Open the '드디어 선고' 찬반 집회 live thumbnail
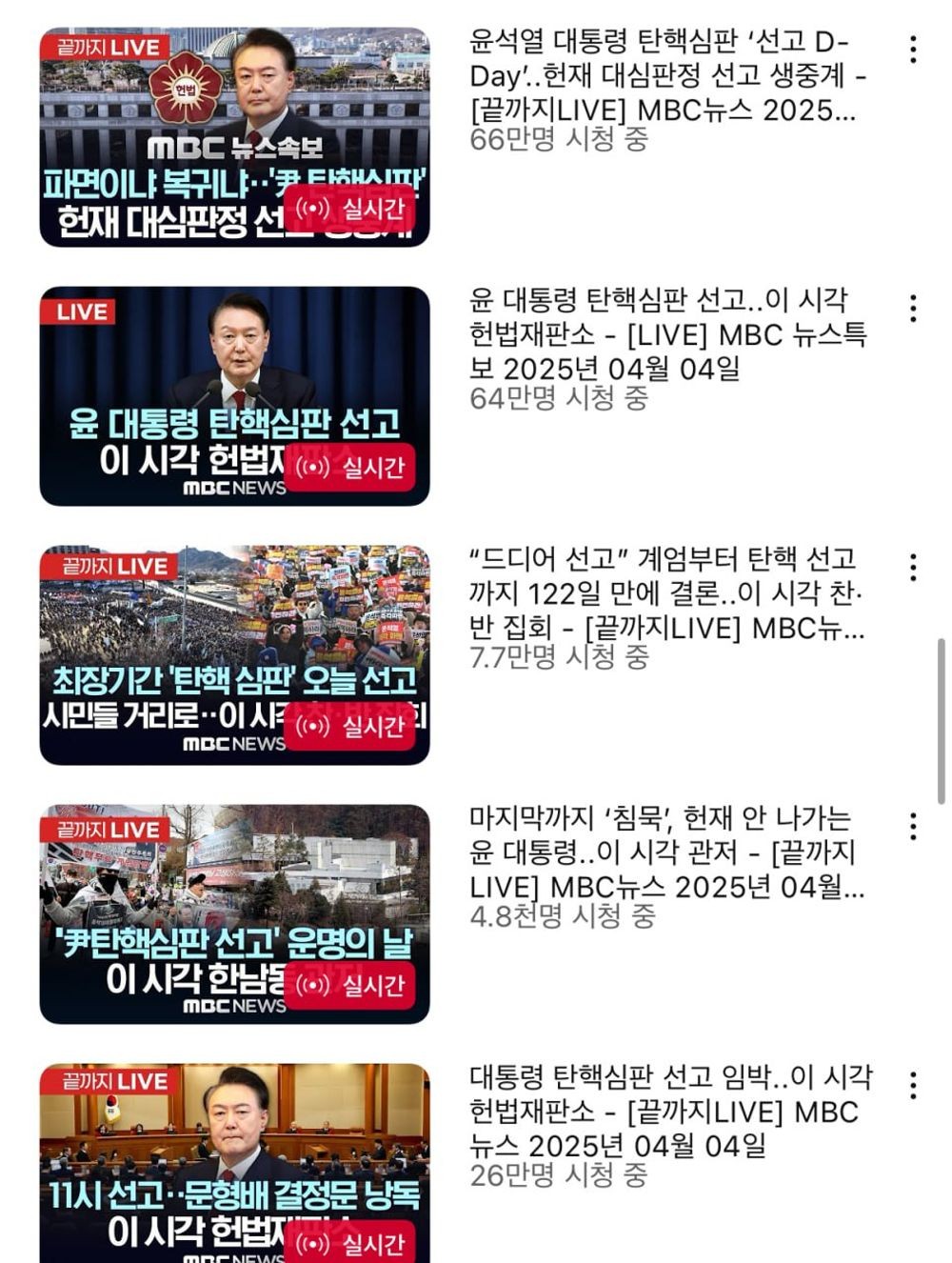Image resolution: width=952 pixels, height=1263 pixels. 234,655
